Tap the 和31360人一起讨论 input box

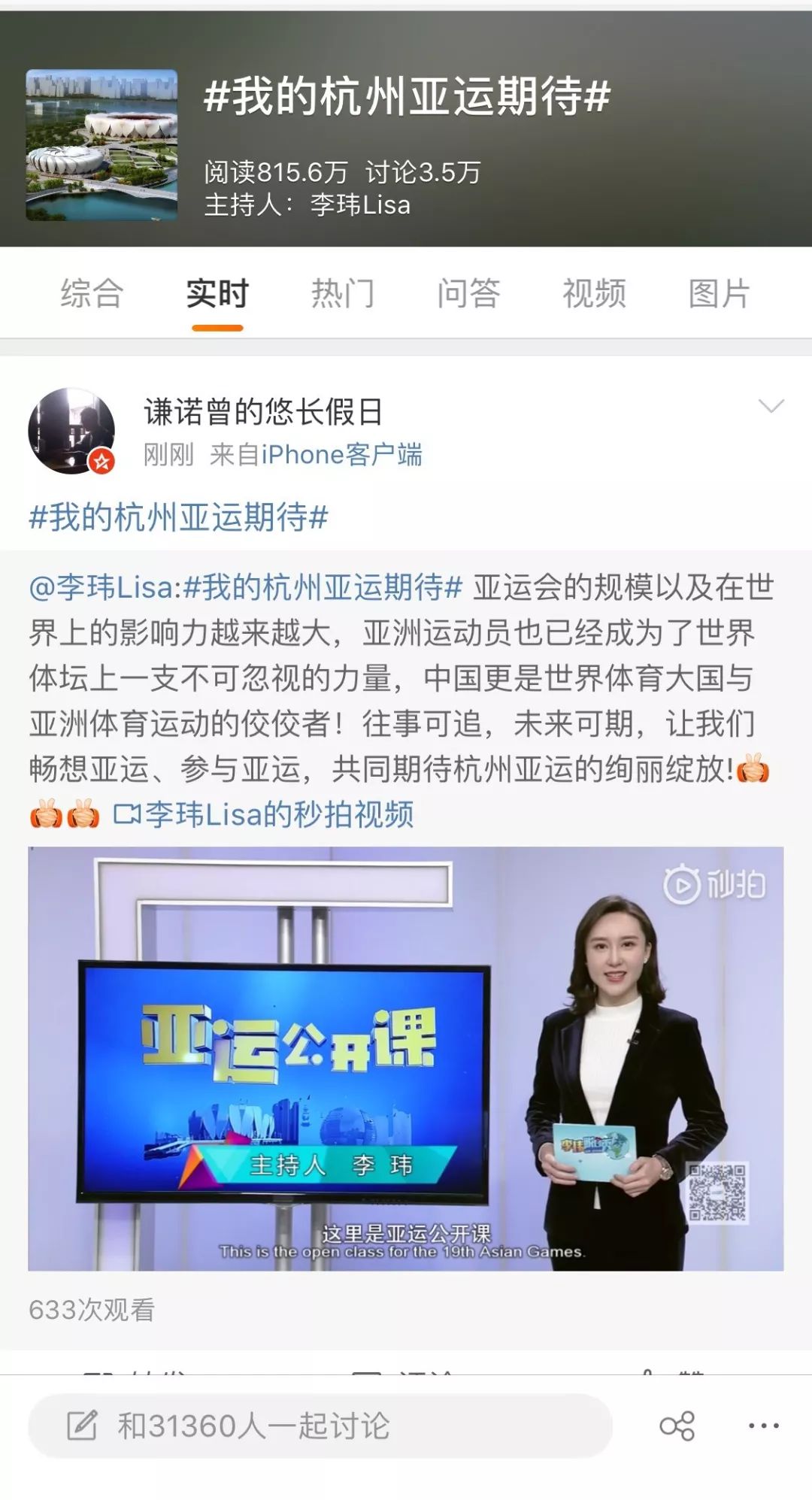tap(320, 1426)
